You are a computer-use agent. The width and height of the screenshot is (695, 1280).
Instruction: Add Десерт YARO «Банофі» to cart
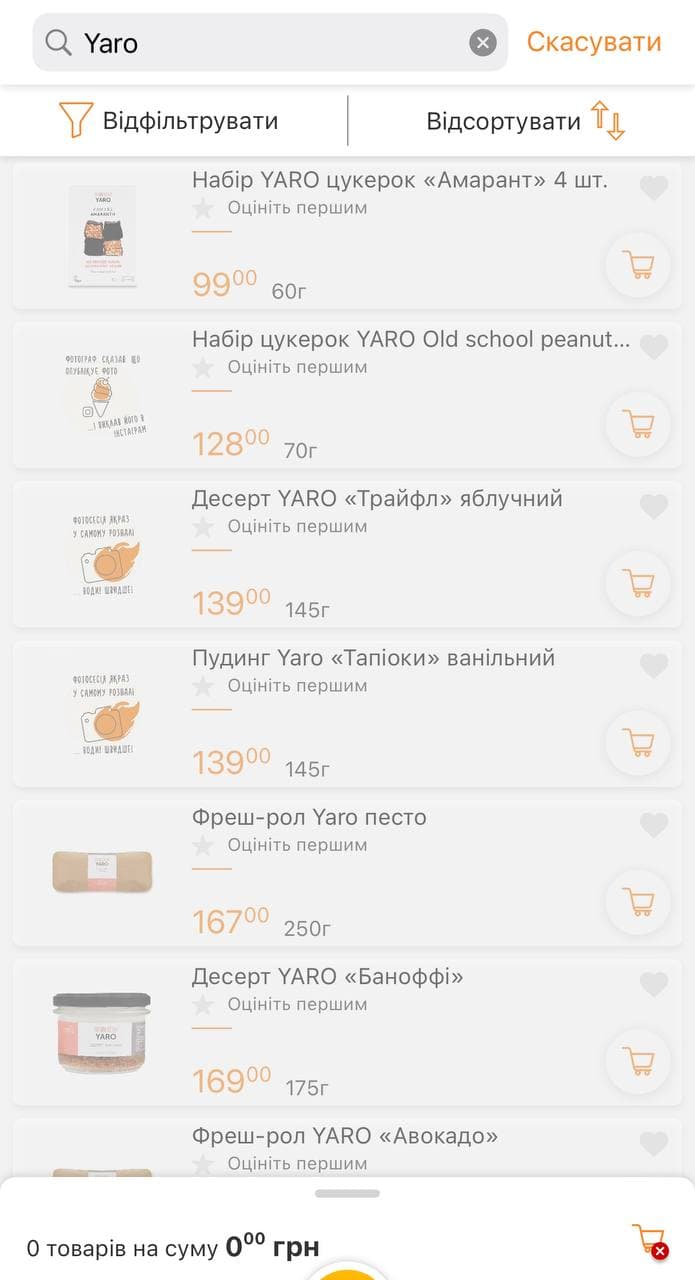[638, 1061]
